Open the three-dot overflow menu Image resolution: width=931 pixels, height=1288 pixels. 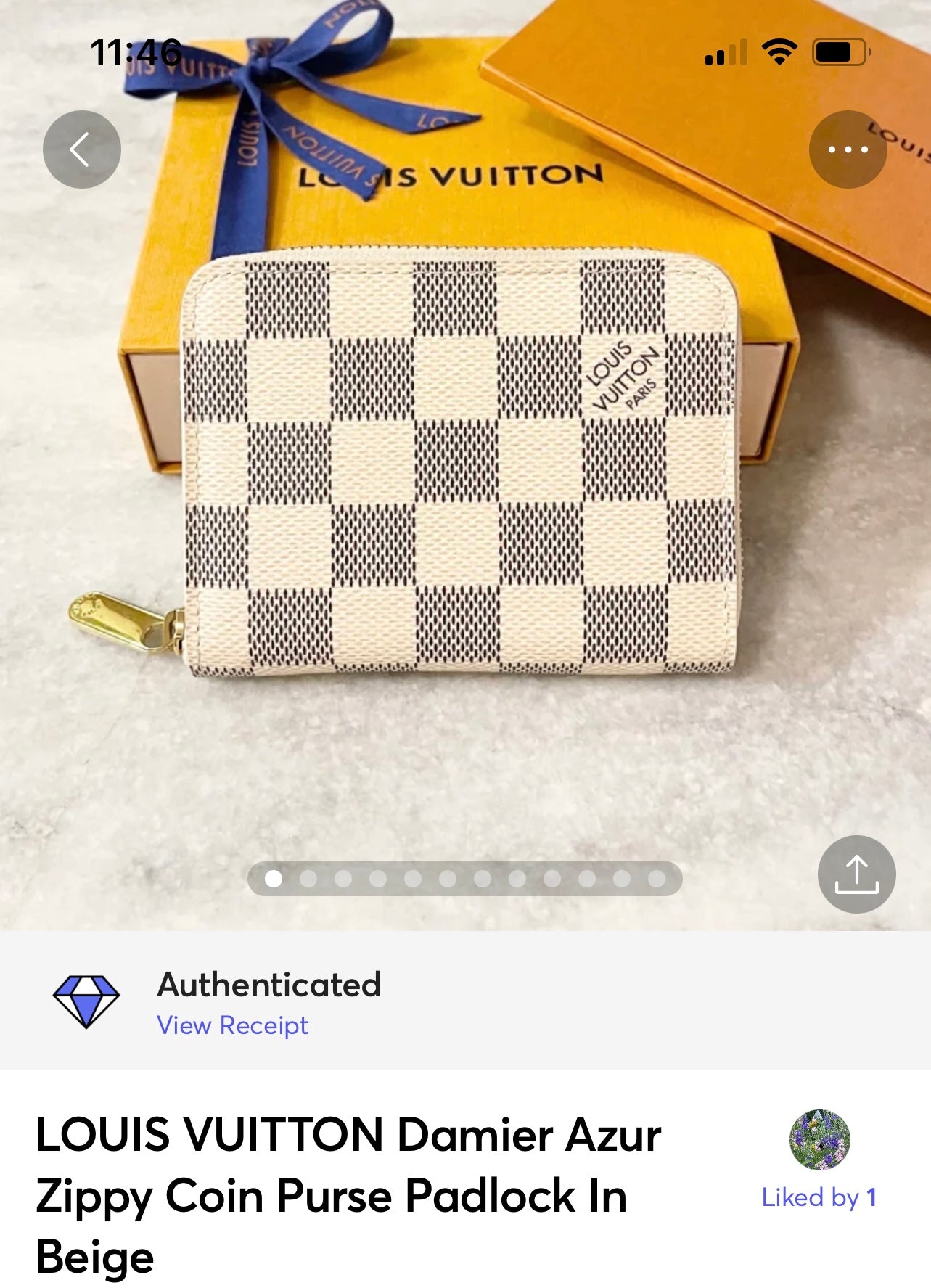[848, 149]
